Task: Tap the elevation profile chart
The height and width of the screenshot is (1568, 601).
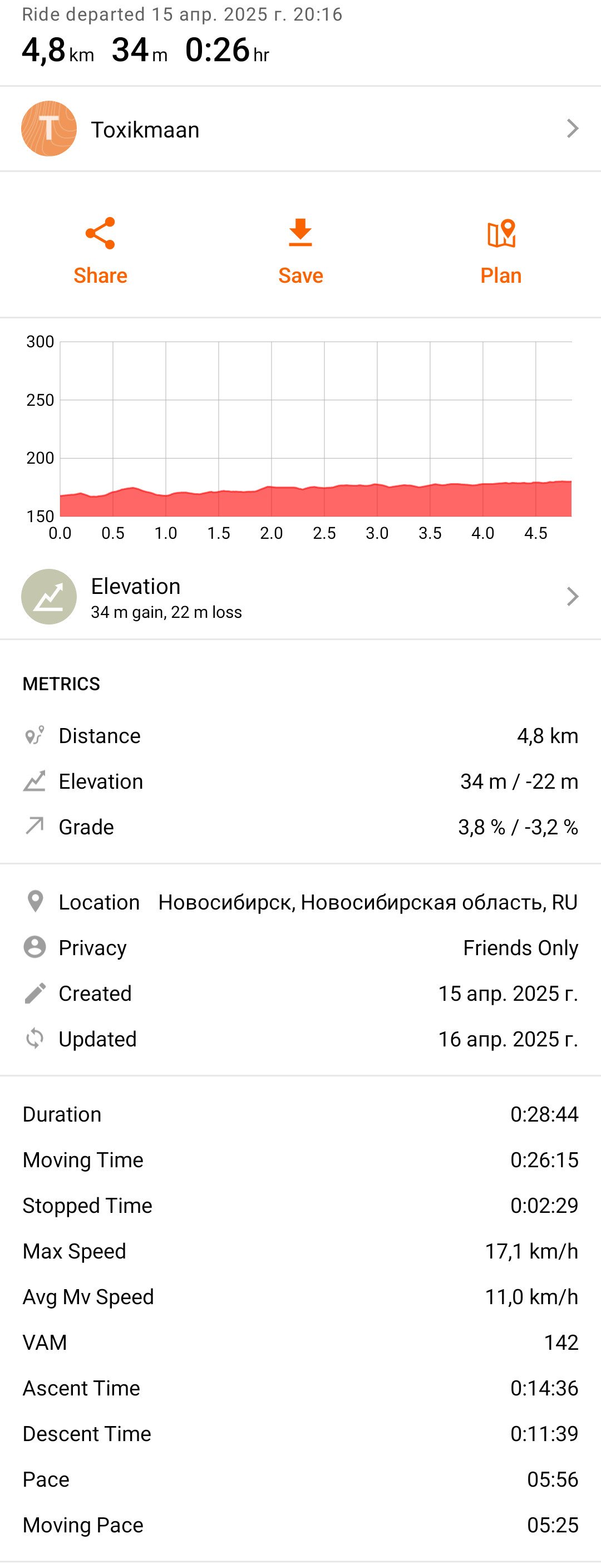Action: tap(300, 436)
